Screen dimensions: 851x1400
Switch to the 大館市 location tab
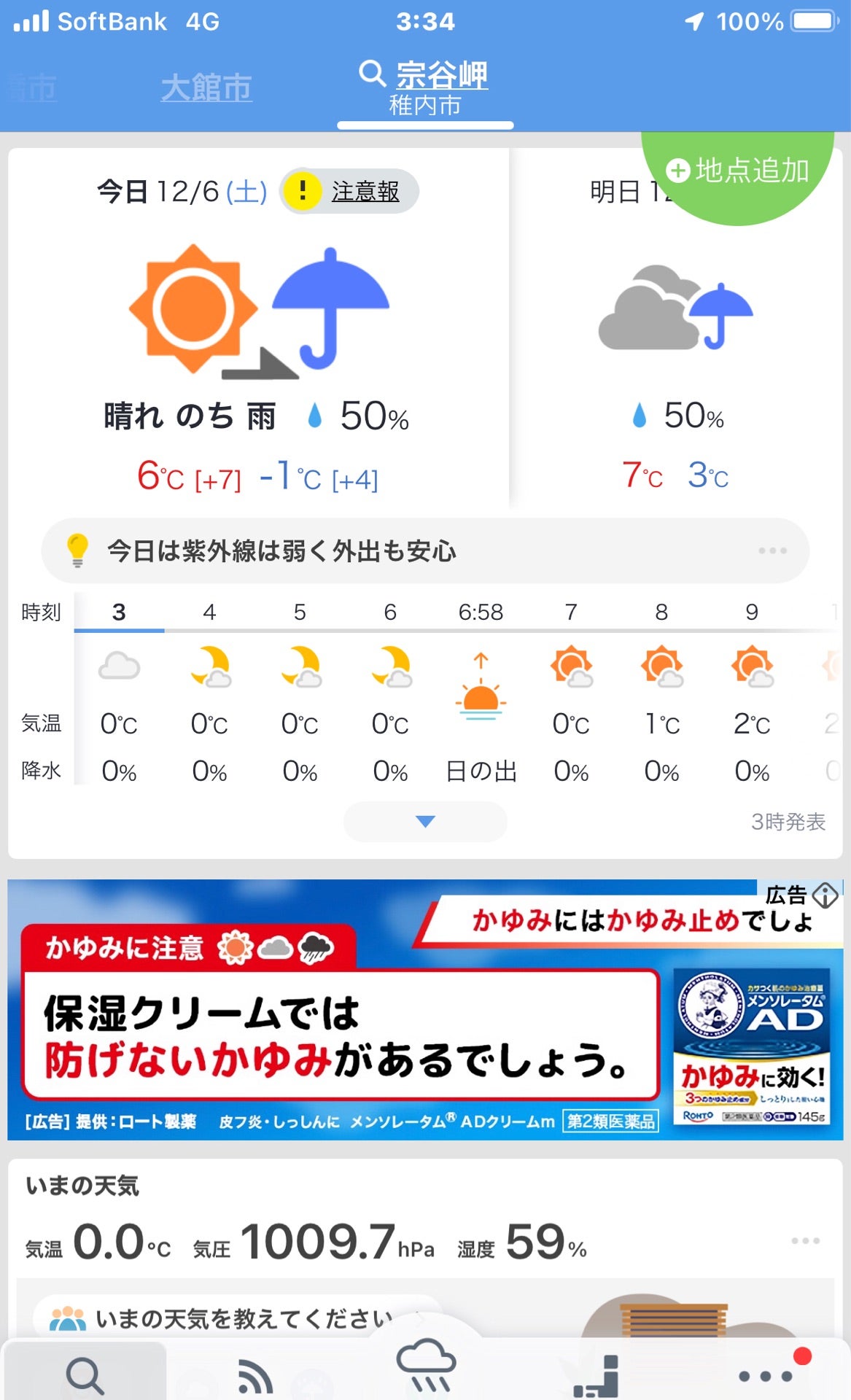(x=206, y=87)
